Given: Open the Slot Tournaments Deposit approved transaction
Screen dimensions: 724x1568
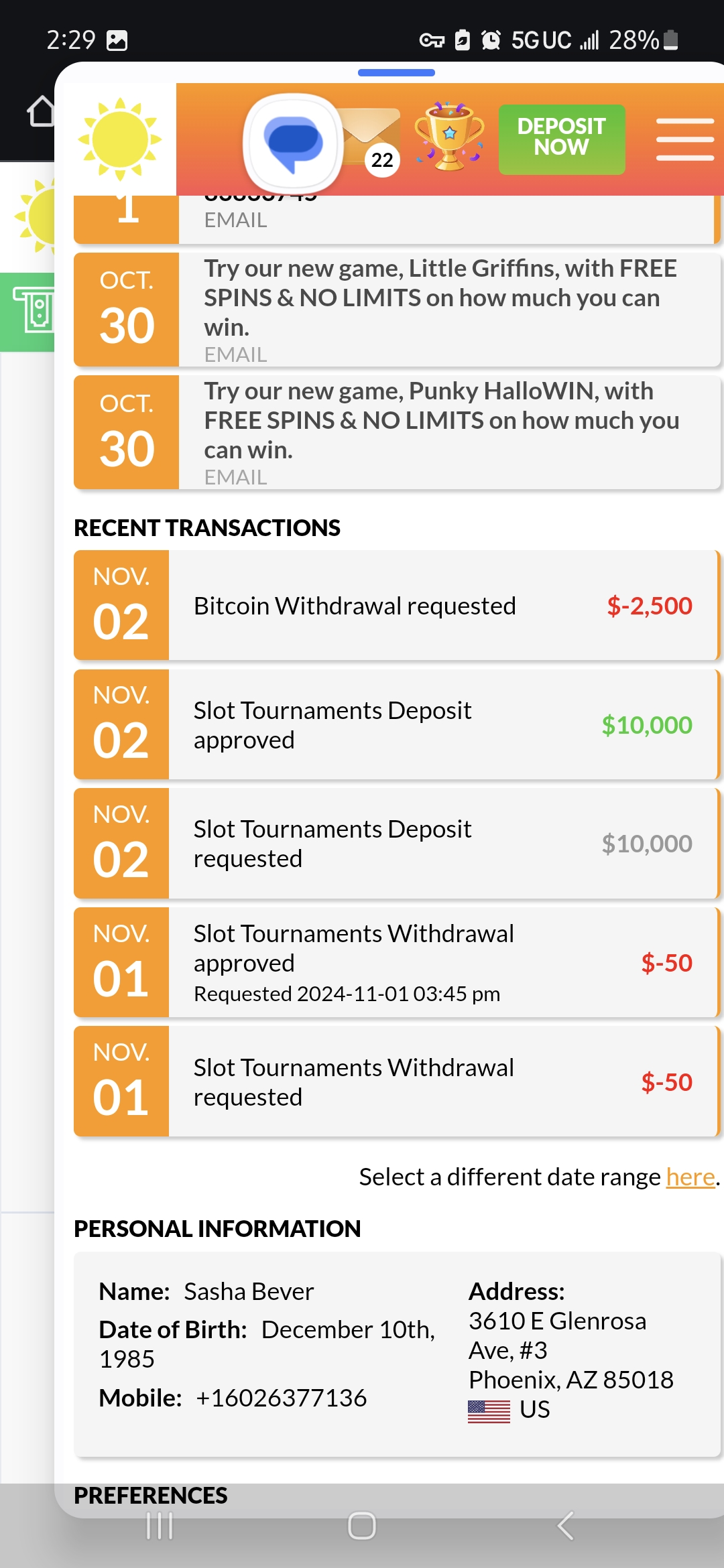Looking at the screenshot, I should [x=442, y=725].
